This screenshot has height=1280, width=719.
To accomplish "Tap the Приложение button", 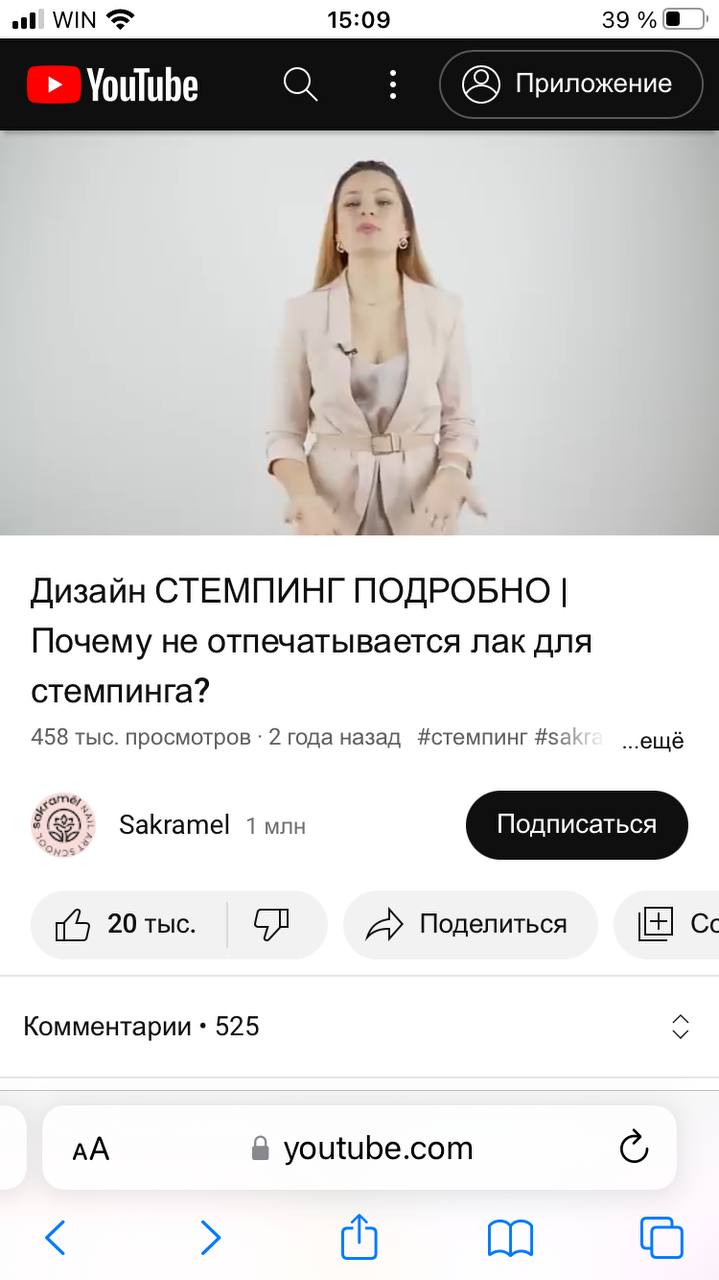I will point(571,84).
